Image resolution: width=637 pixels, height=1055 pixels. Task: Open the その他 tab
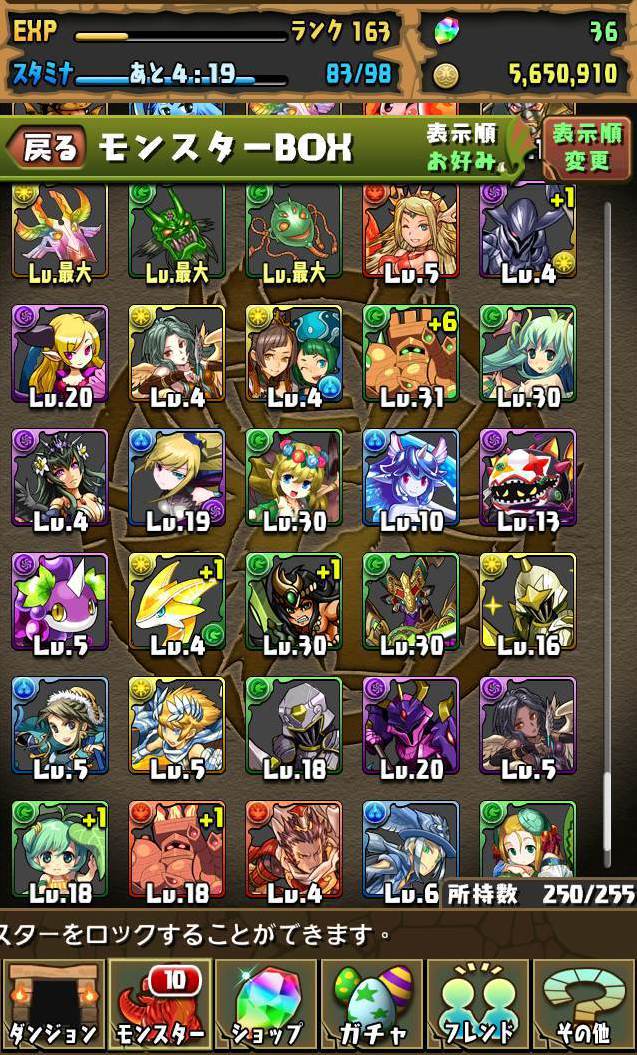584,1007
